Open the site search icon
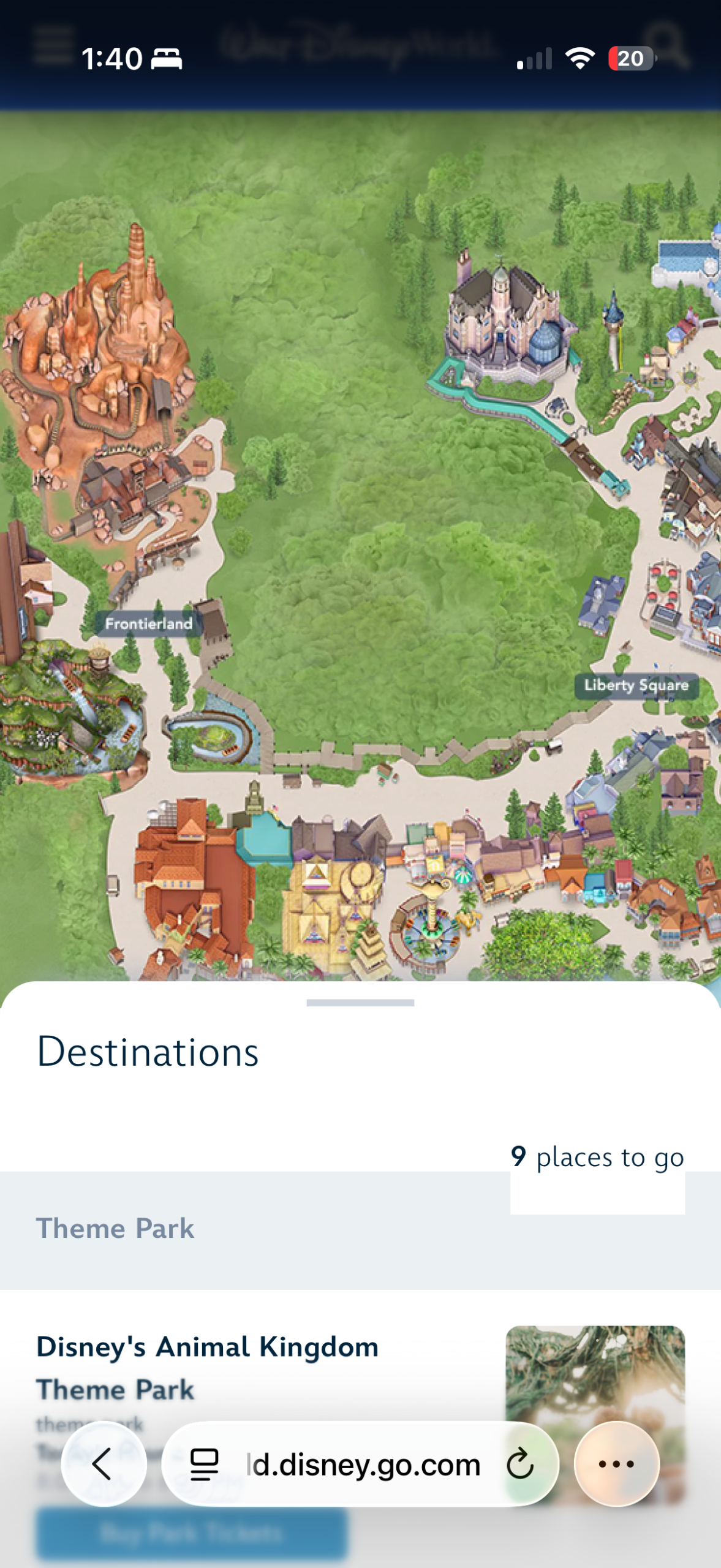 pos(667,45)
